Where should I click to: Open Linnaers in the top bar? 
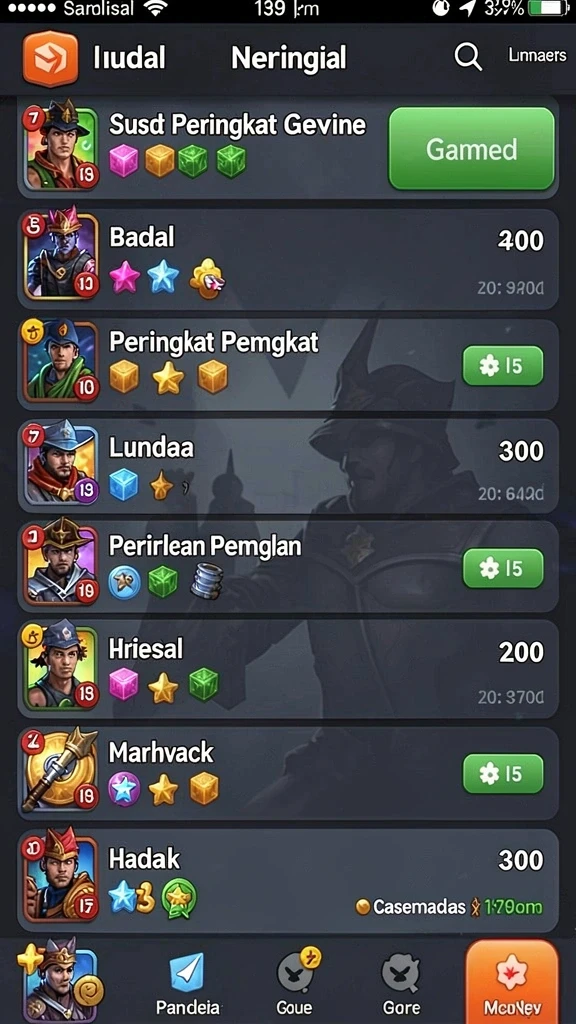coord(537,56)
